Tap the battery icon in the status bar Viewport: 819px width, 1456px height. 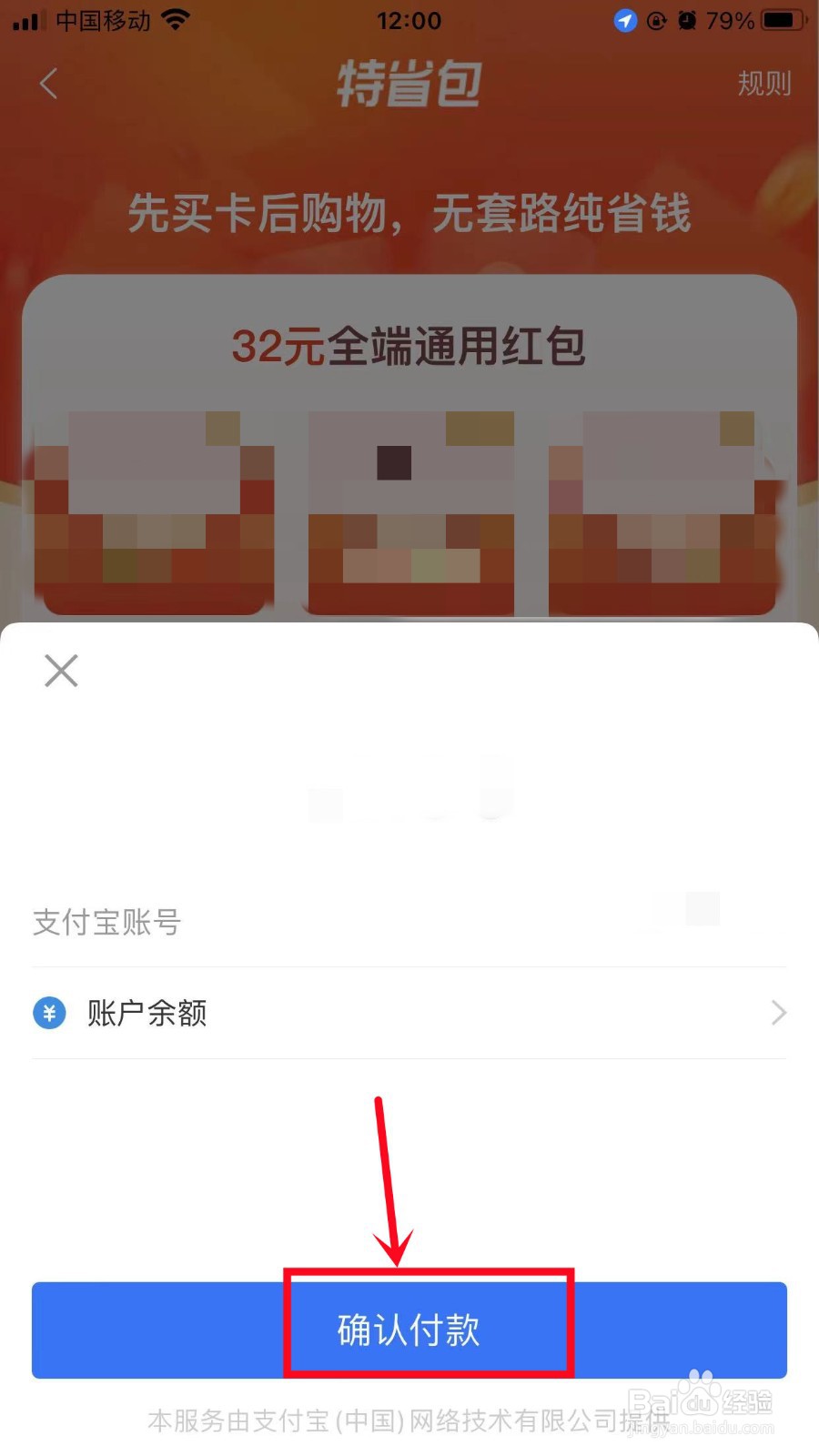(x=778, y=18)
